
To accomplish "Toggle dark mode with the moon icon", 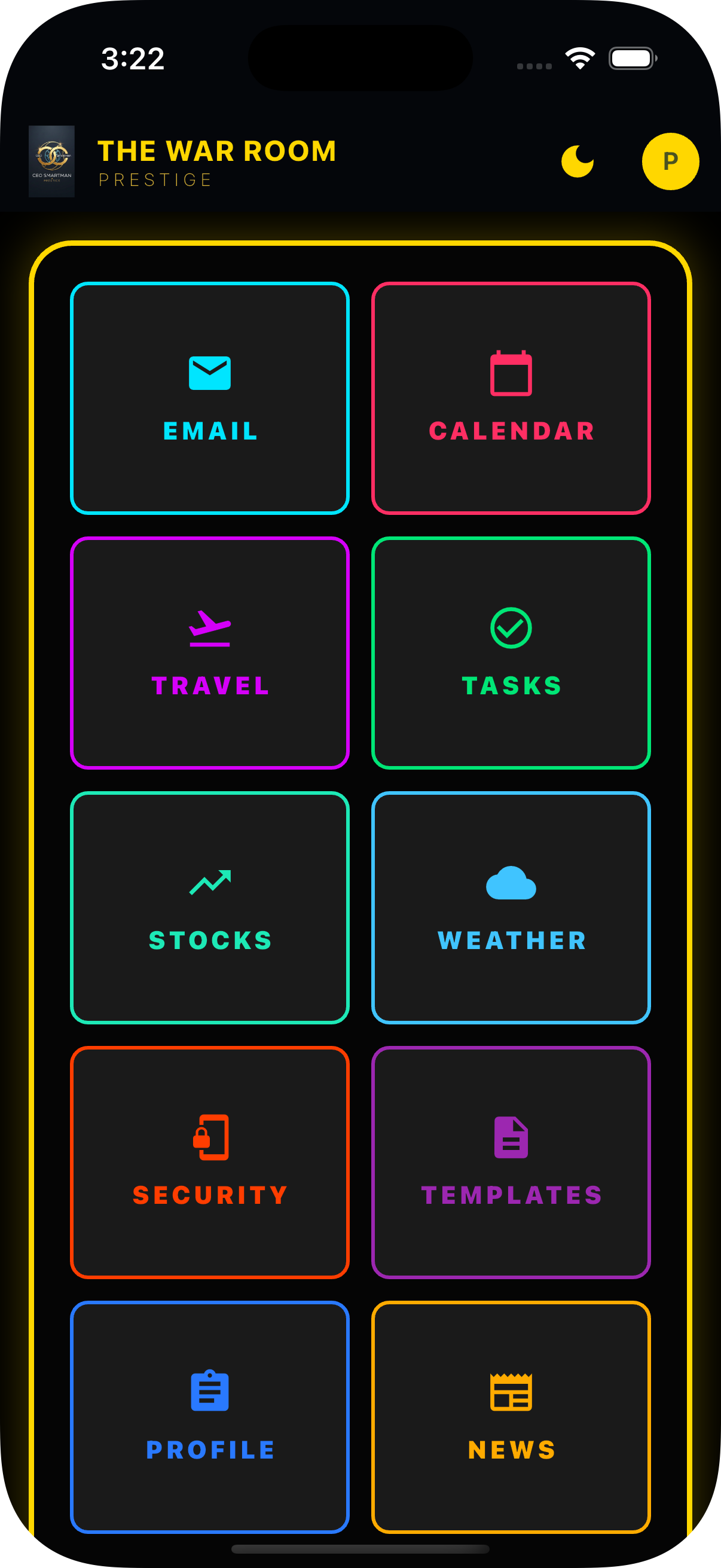I will (577, 161).
